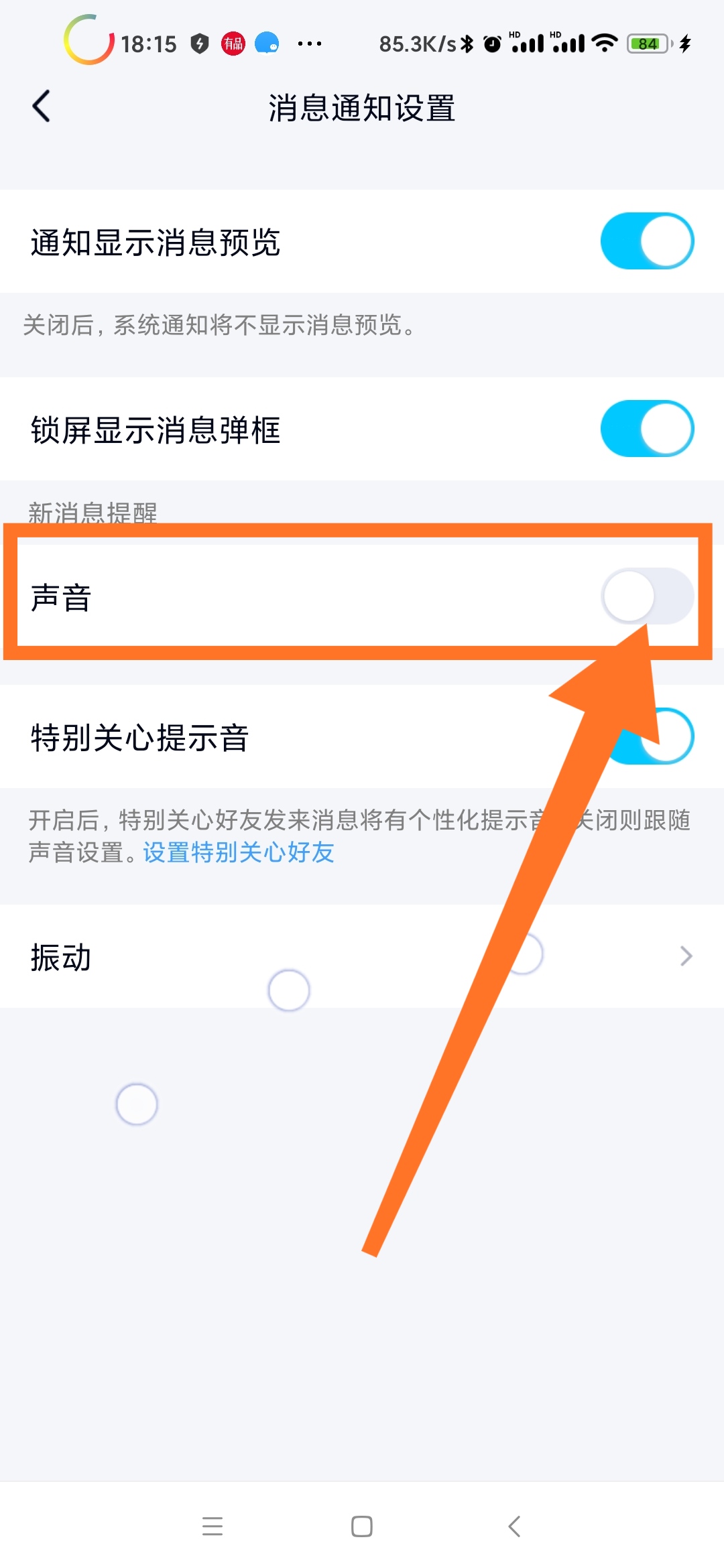Tap the battery indicator showing 84
The image size is (724, 1568).
point(645,43)
